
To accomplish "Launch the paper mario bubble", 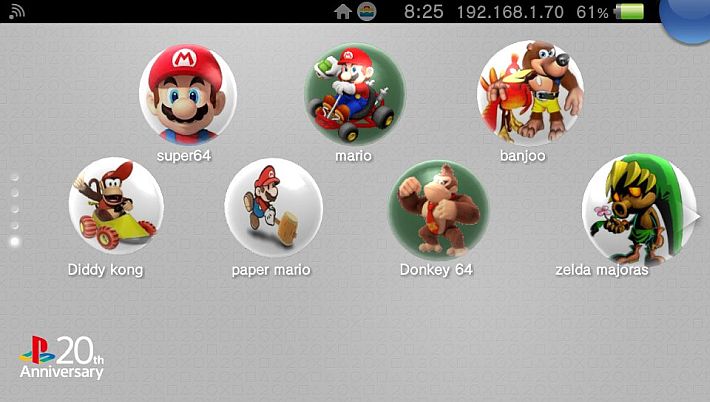I will pyautogui.click(x=273, y=208).
